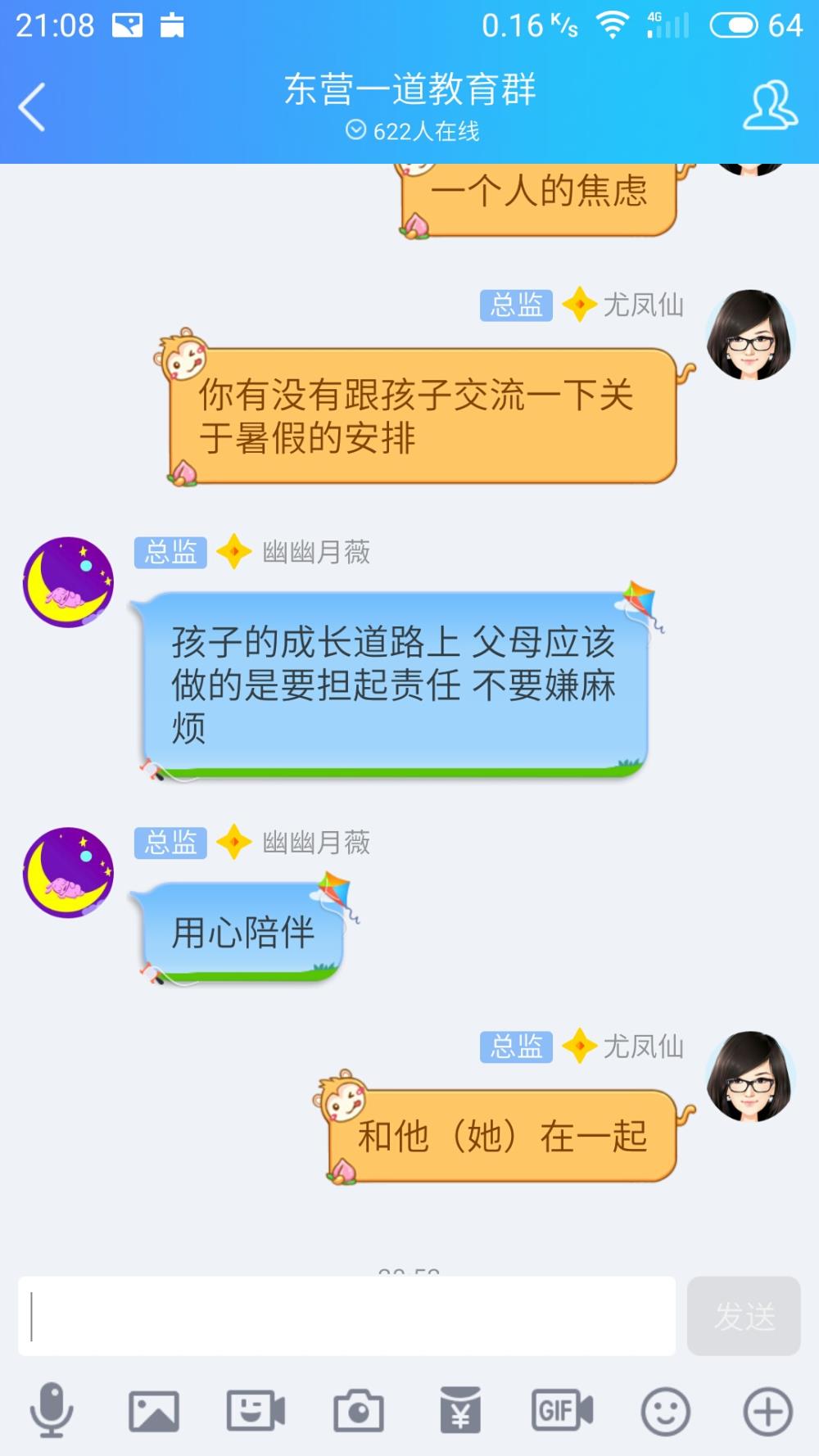Open the GIF video tool

coord(562,1411)
